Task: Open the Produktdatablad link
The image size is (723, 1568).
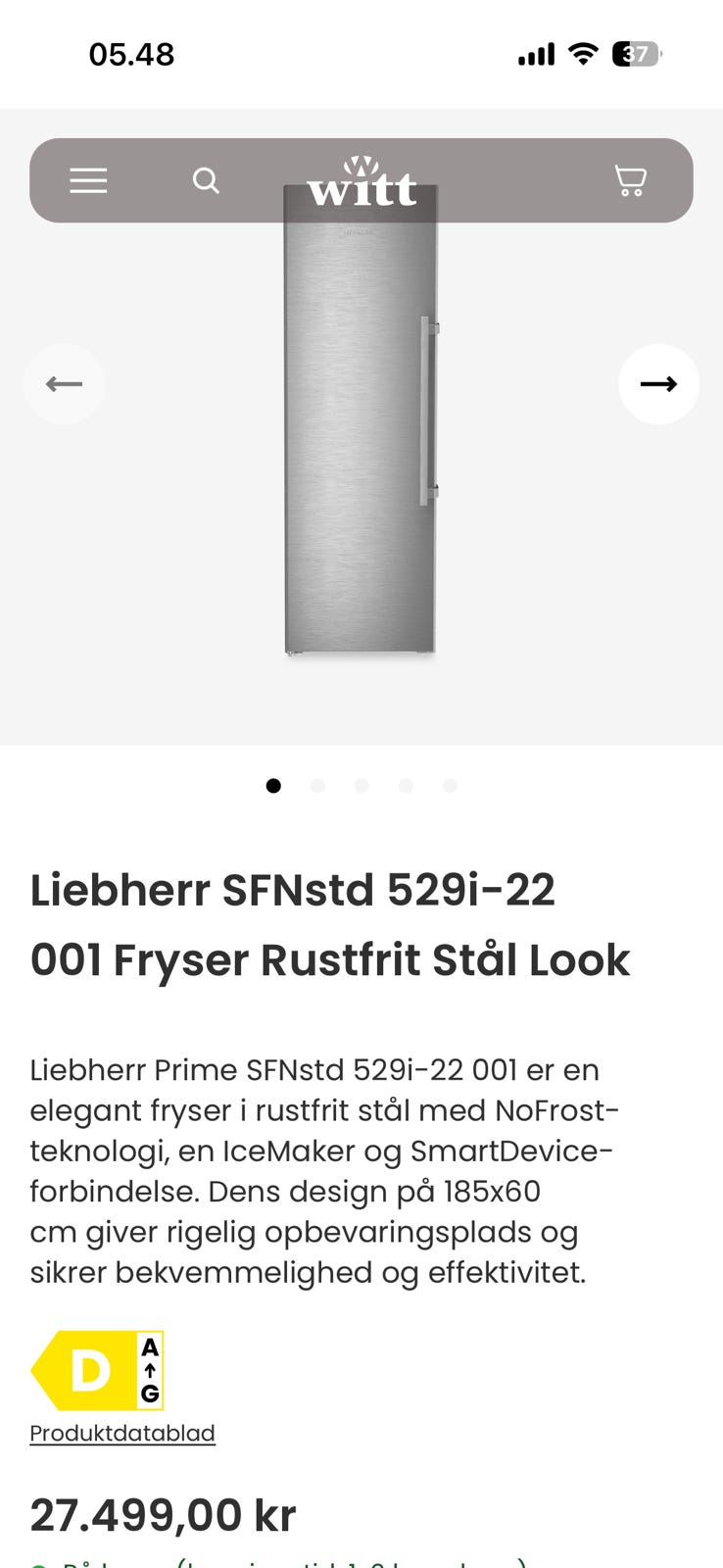Action: pos(122,1433)
